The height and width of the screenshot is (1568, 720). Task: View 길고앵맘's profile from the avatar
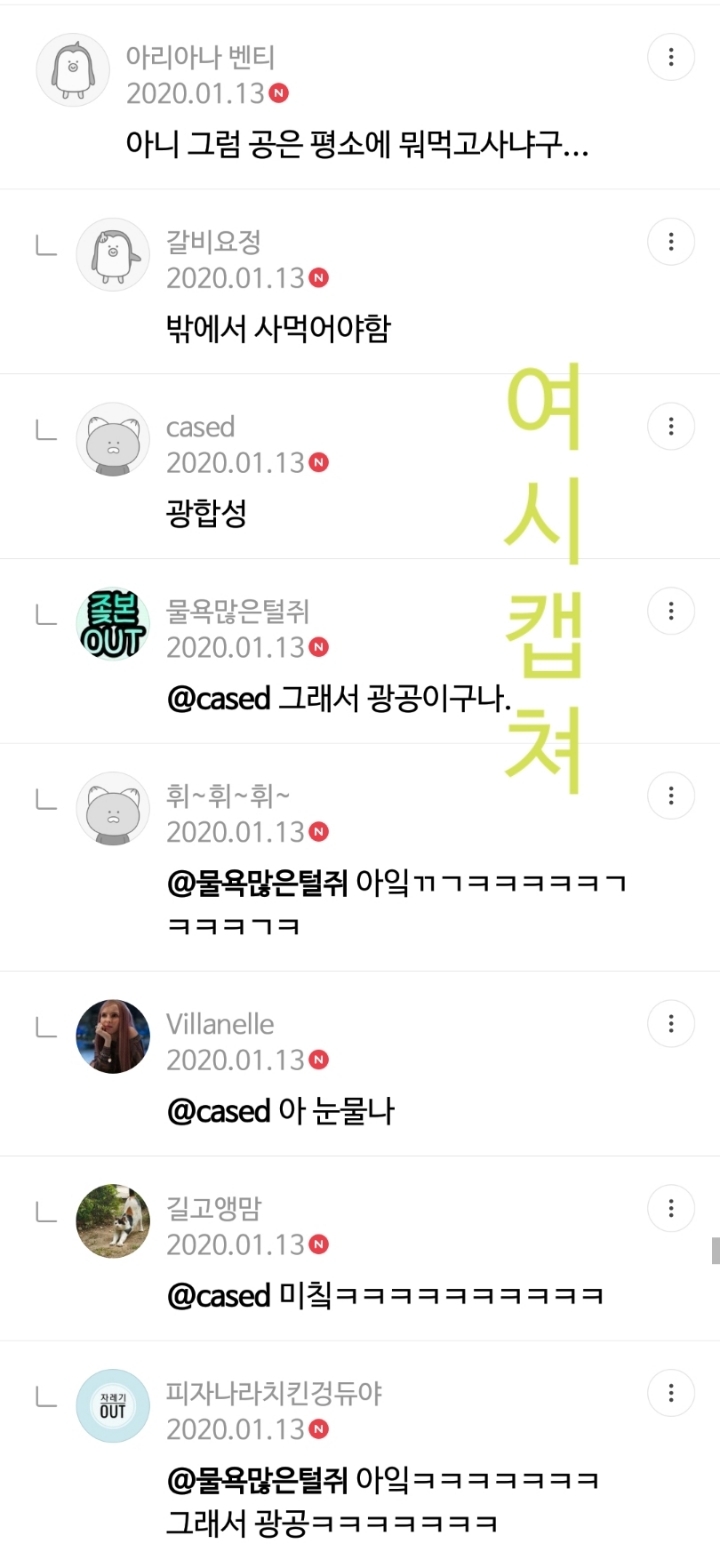pyautogui.click(x=113, y=1221)
